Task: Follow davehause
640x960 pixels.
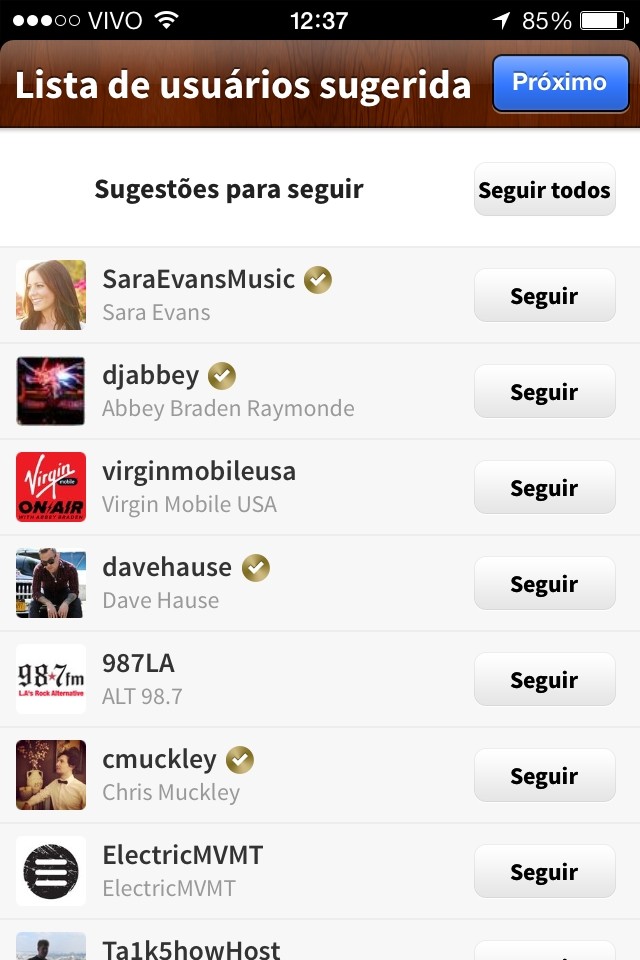Action: (544, 584)
